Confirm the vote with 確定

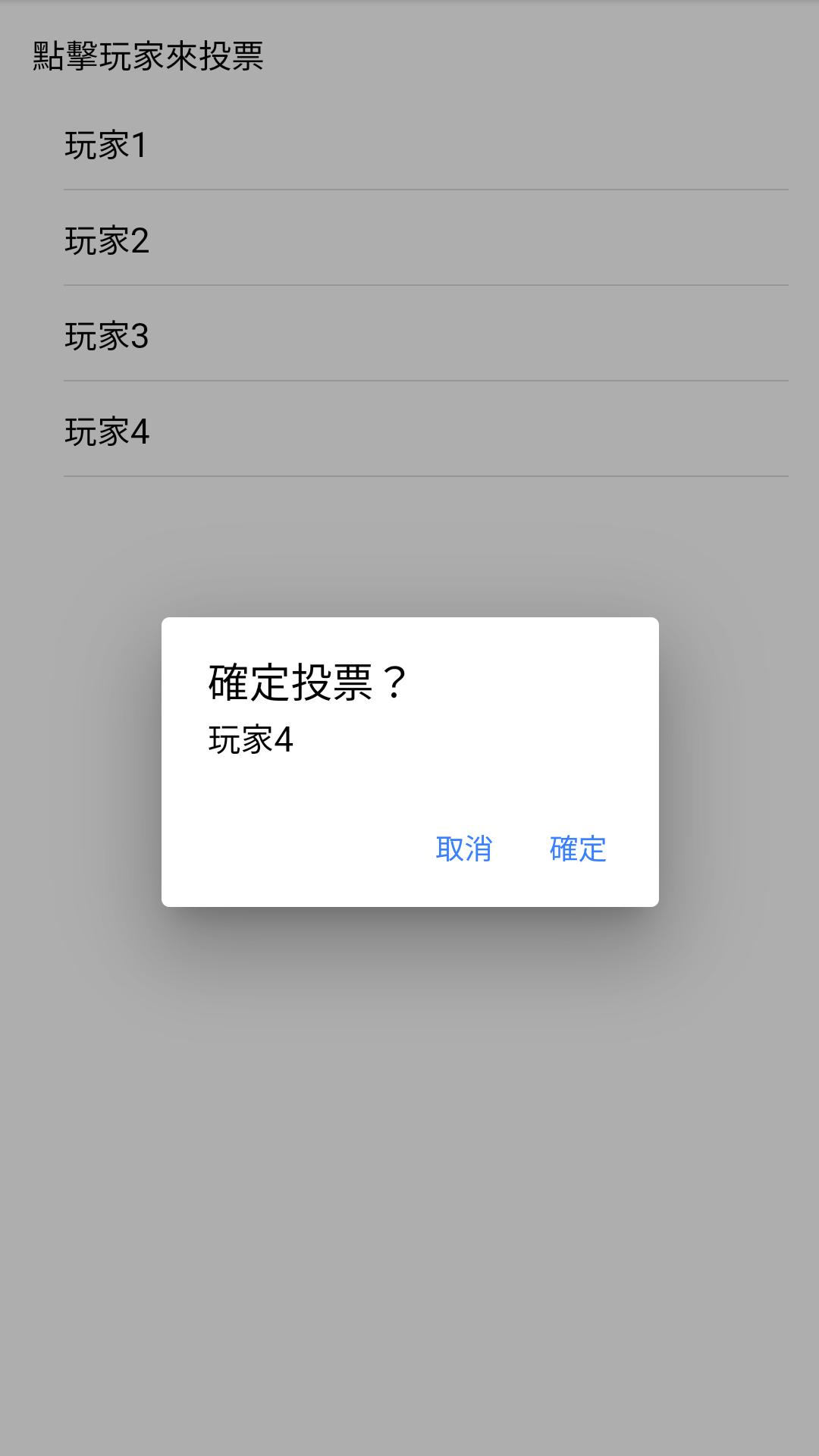[578, 849]
